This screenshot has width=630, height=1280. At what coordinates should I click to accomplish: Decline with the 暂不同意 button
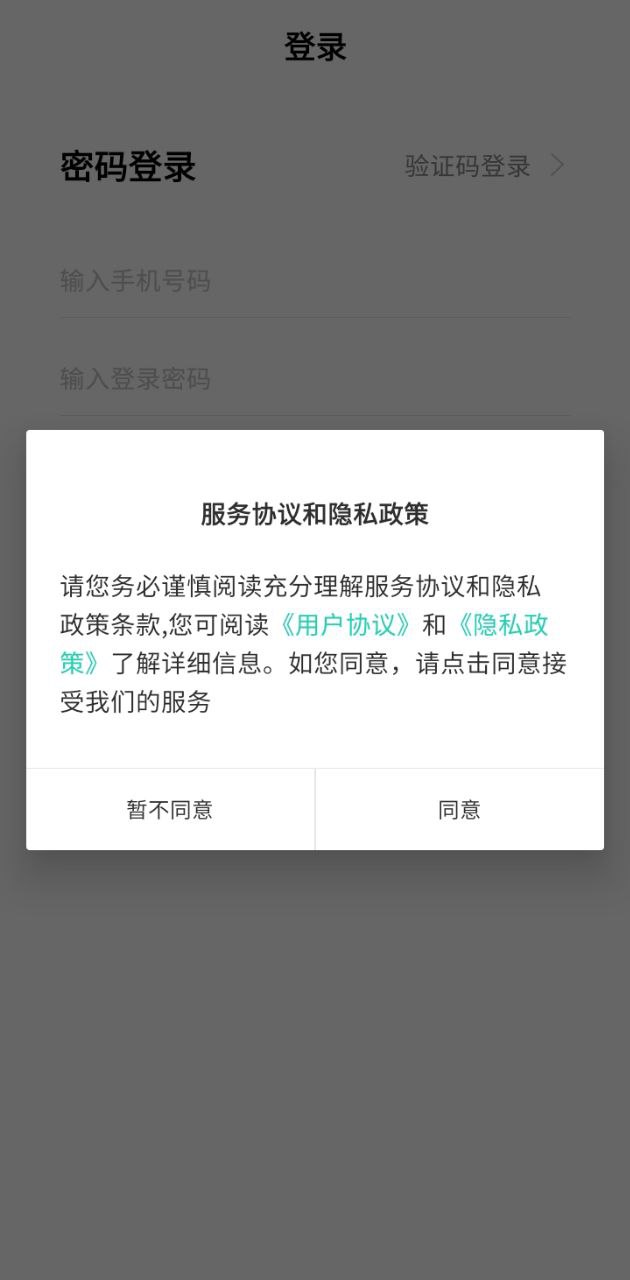(x=170, y=810)
